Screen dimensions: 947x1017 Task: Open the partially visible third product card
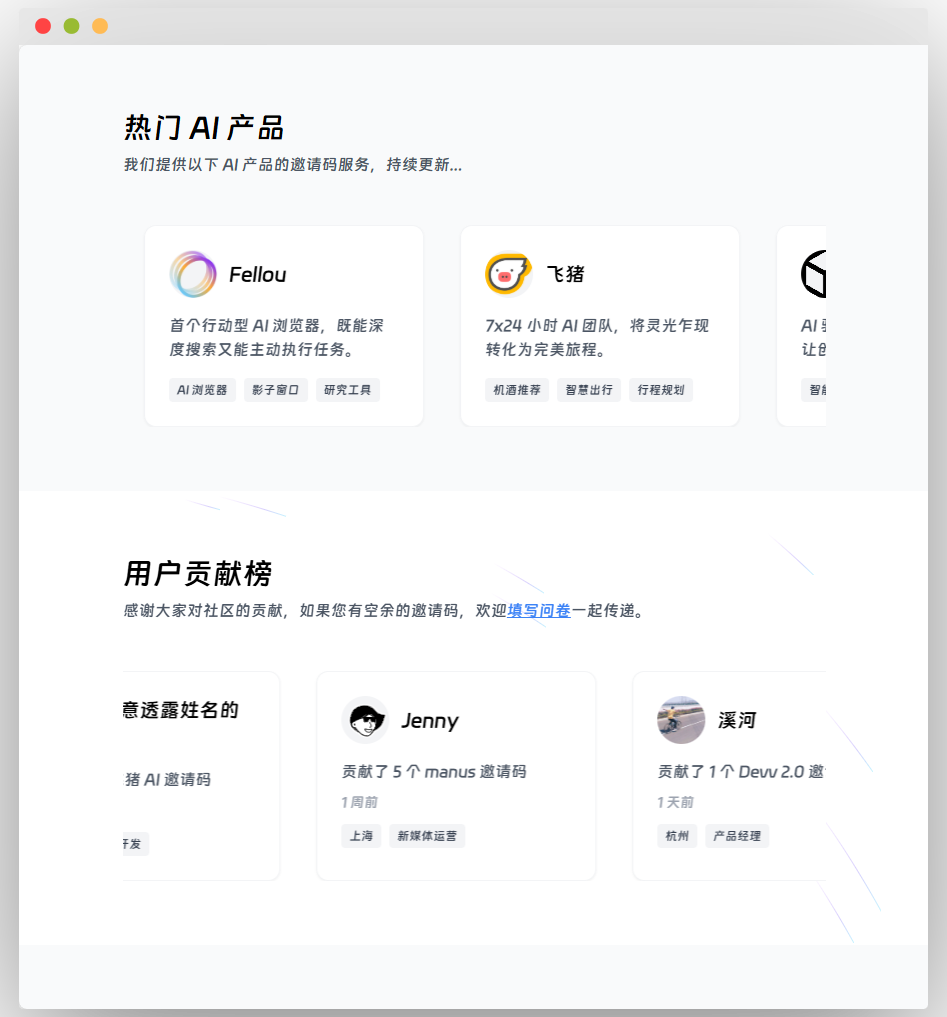point(802,326)
